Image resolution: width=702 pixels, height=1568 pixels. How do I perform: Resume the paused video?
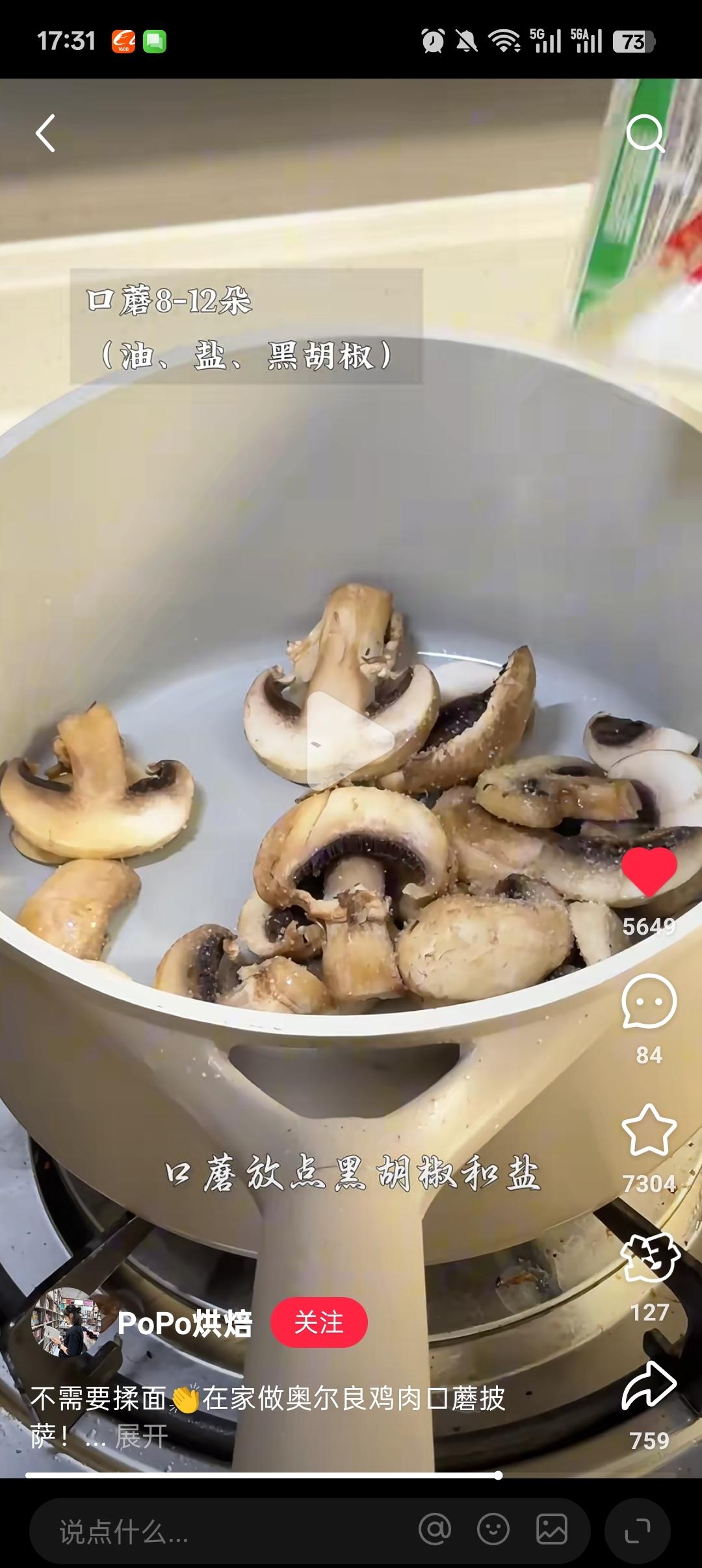click(350, 741)
